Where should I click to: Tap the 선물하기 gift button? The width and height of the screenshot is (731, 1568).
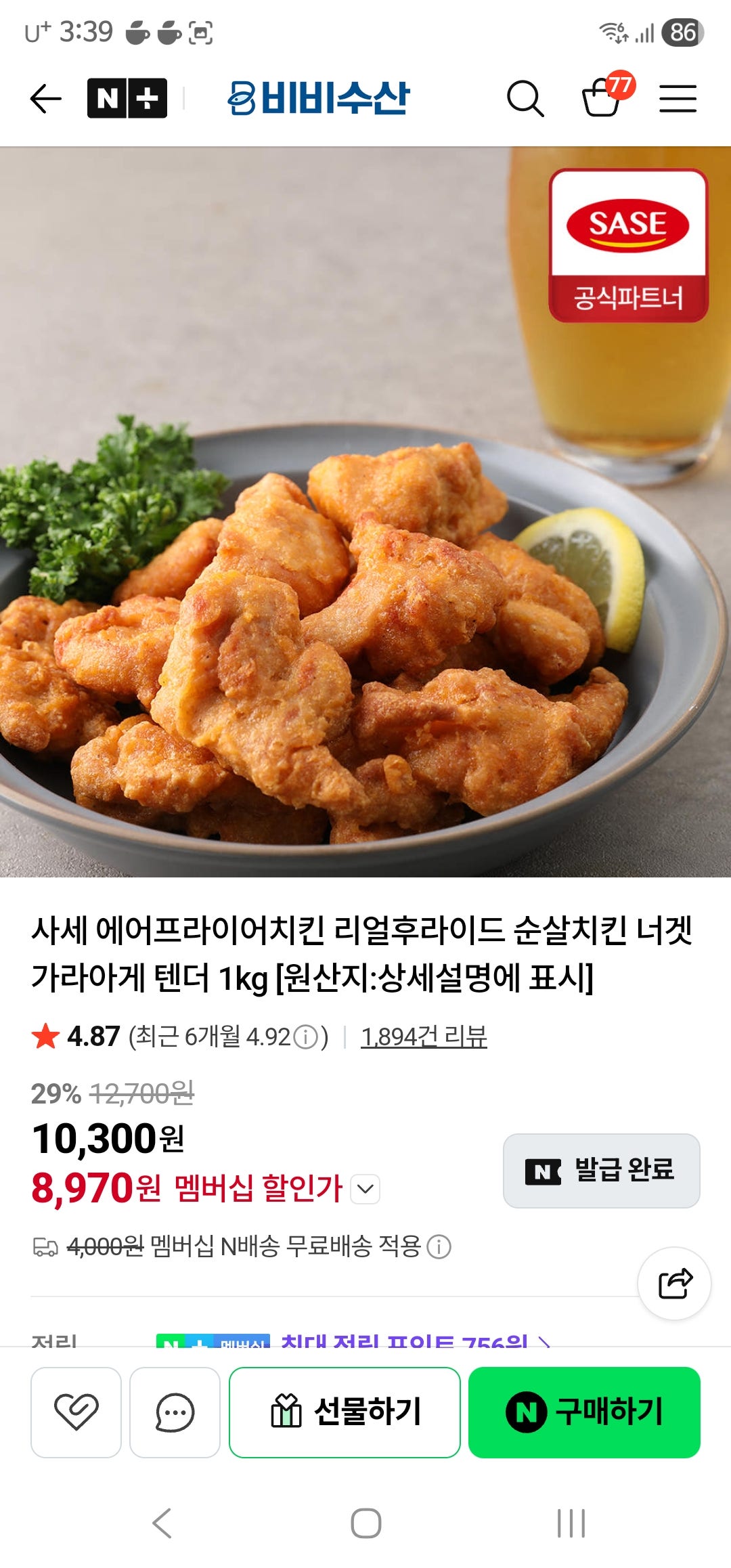click(x=345, y=1427)
